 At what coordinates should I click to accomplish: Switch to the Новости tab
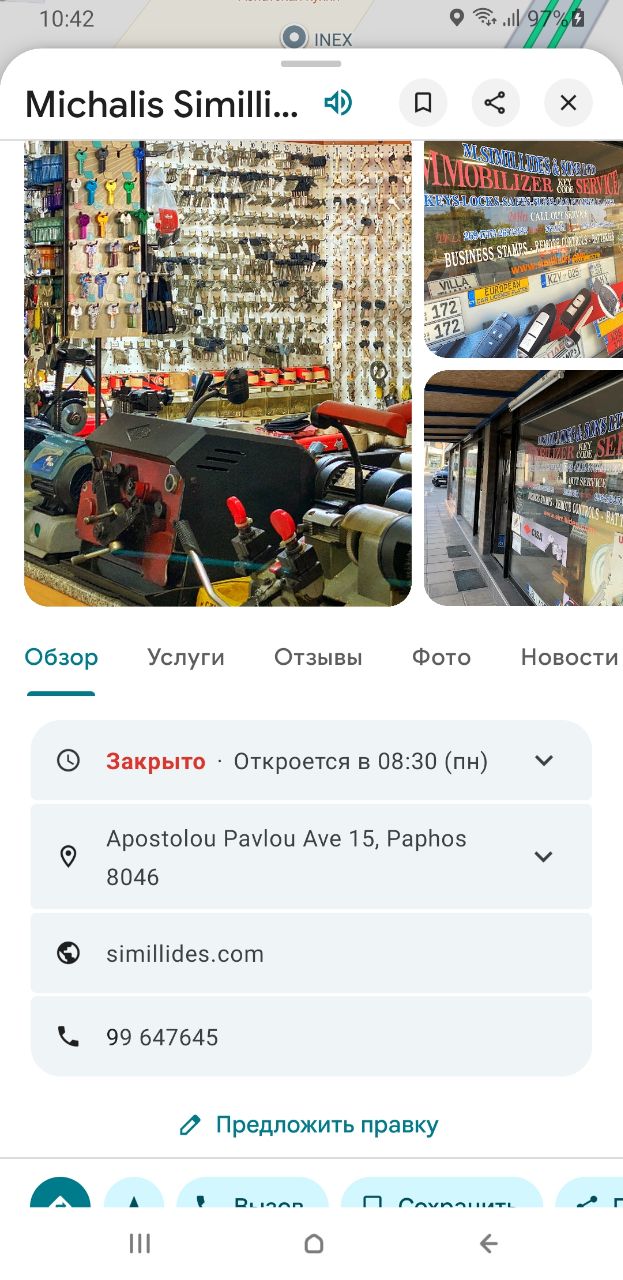[569, 657]
